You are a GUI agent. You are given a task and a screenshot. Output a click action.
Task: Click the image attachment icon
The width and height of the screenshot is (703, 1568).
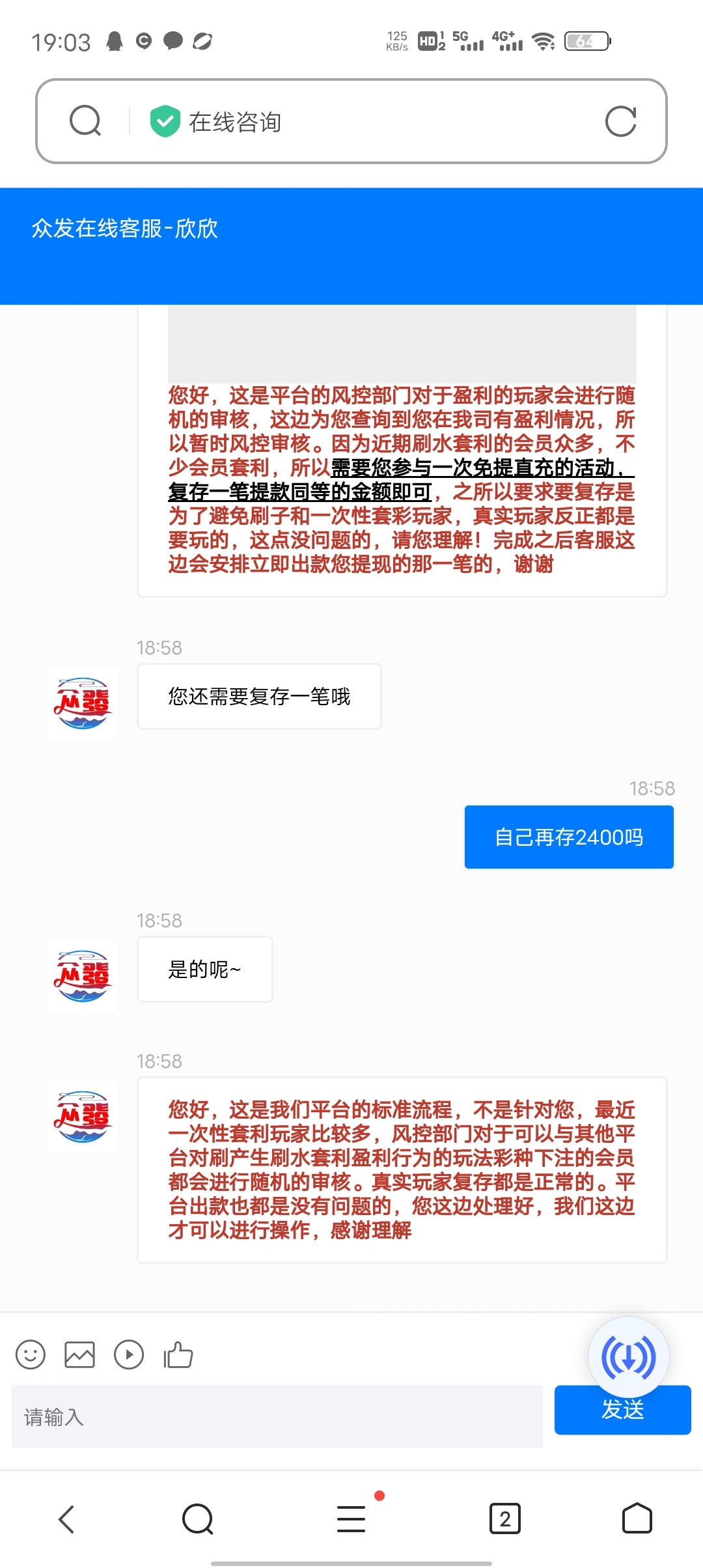click(79, 1354)
